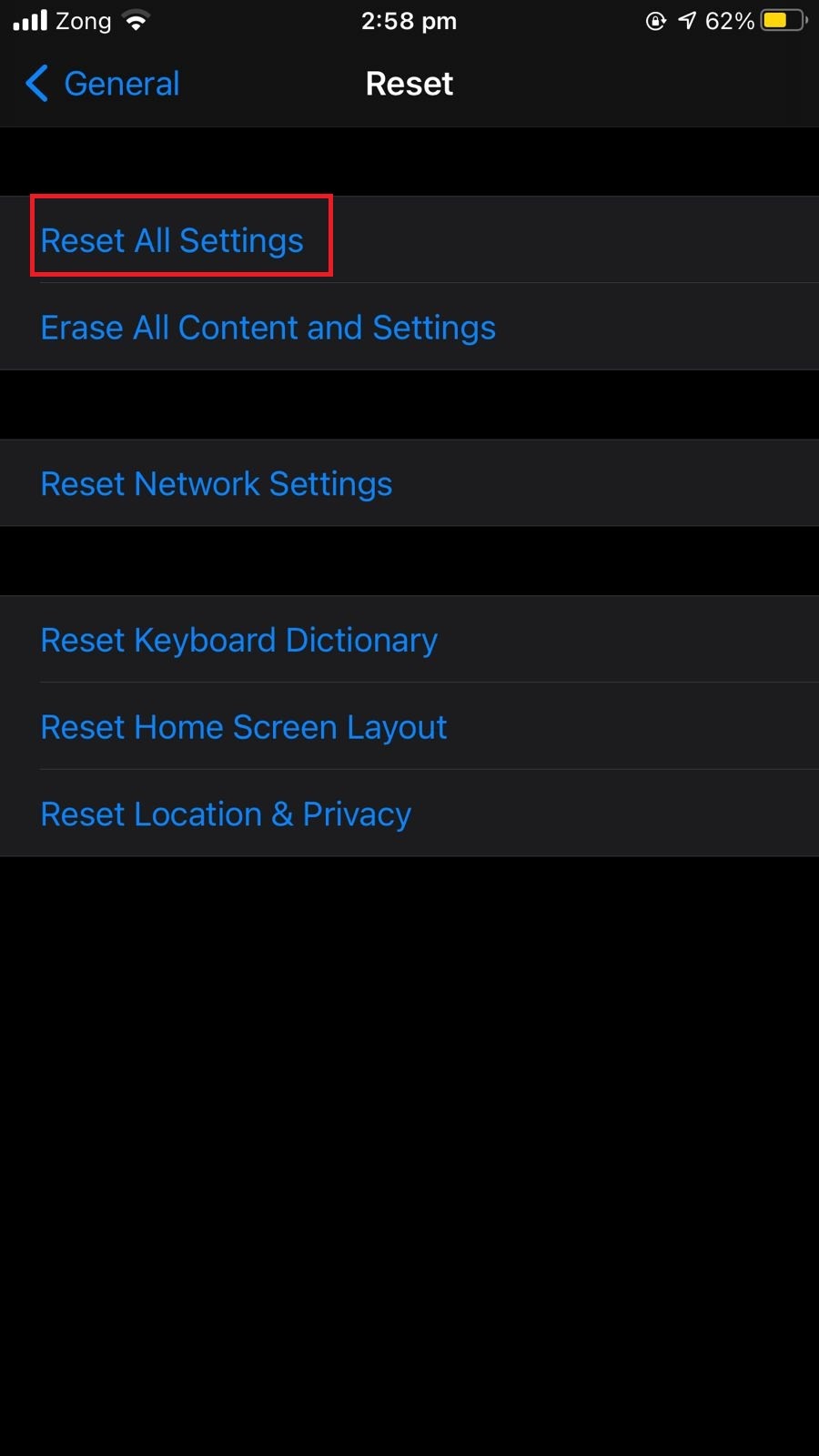The image size is (819, 1456).
Task: Tap Reset All Settings
Action: pyautogui.click(x=409, y=239)
